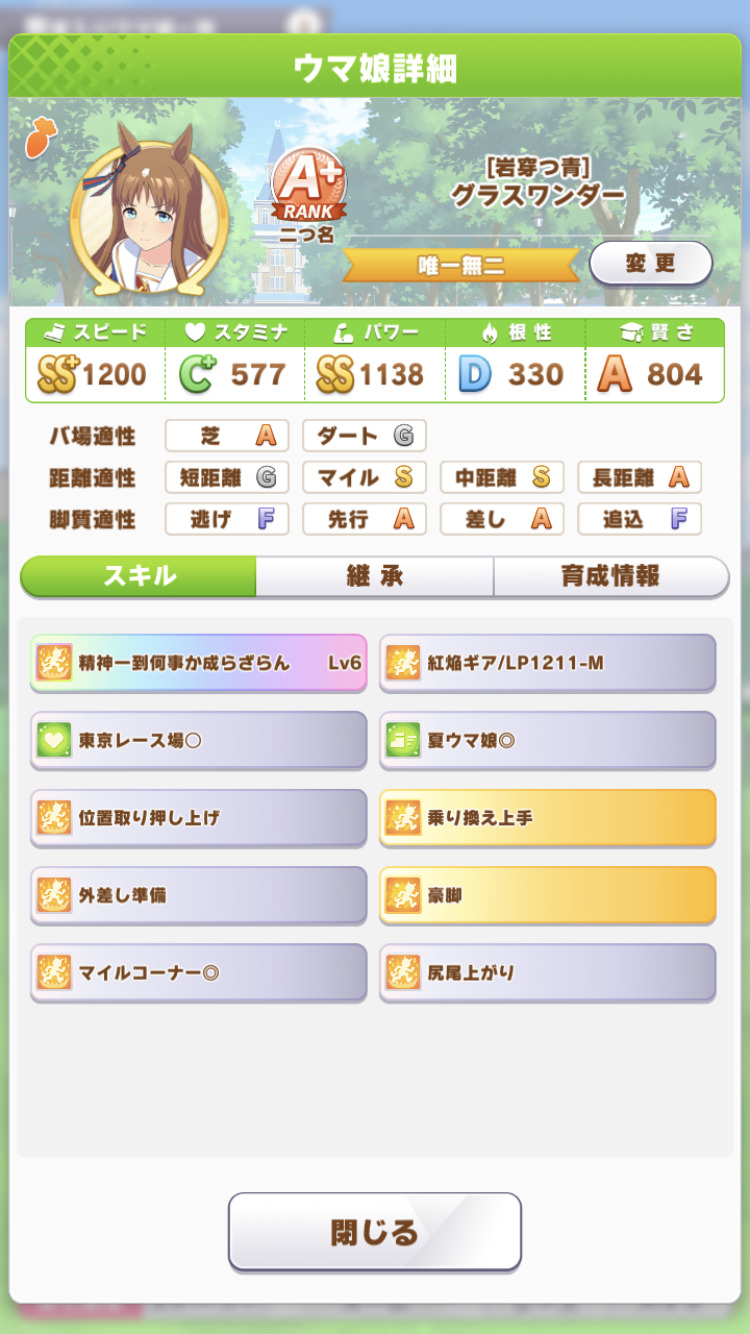Tap the 変更 button to change title
Image resolution: width=750 pixels, height=1334 pixels.
[650, 263]
